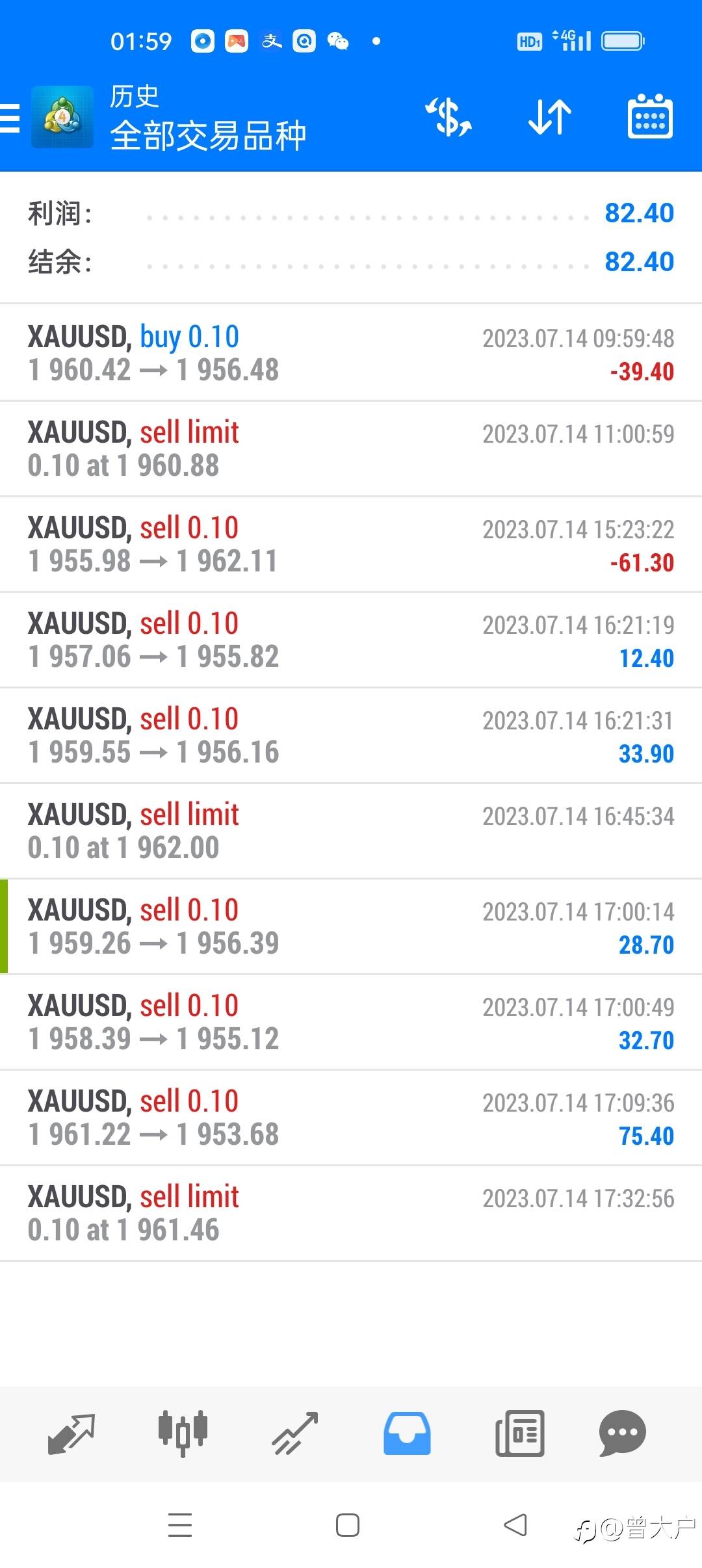702x1568 pixels.
Task: Return to the home screen
Action: point(348,1525)
